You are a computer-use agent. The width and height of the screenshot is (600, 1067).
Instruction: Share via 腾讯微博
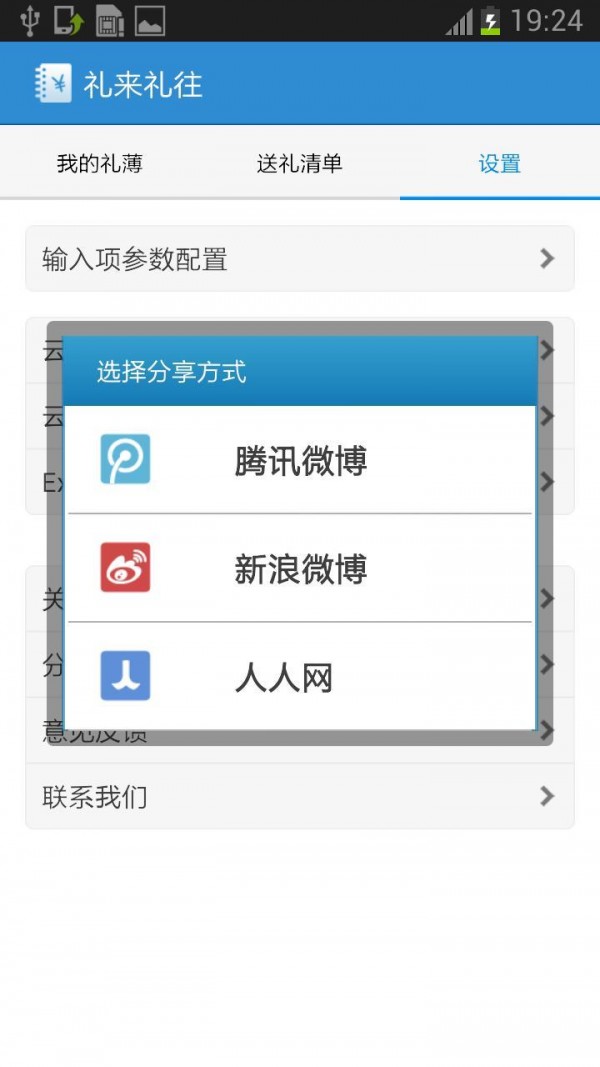(300, 461)
